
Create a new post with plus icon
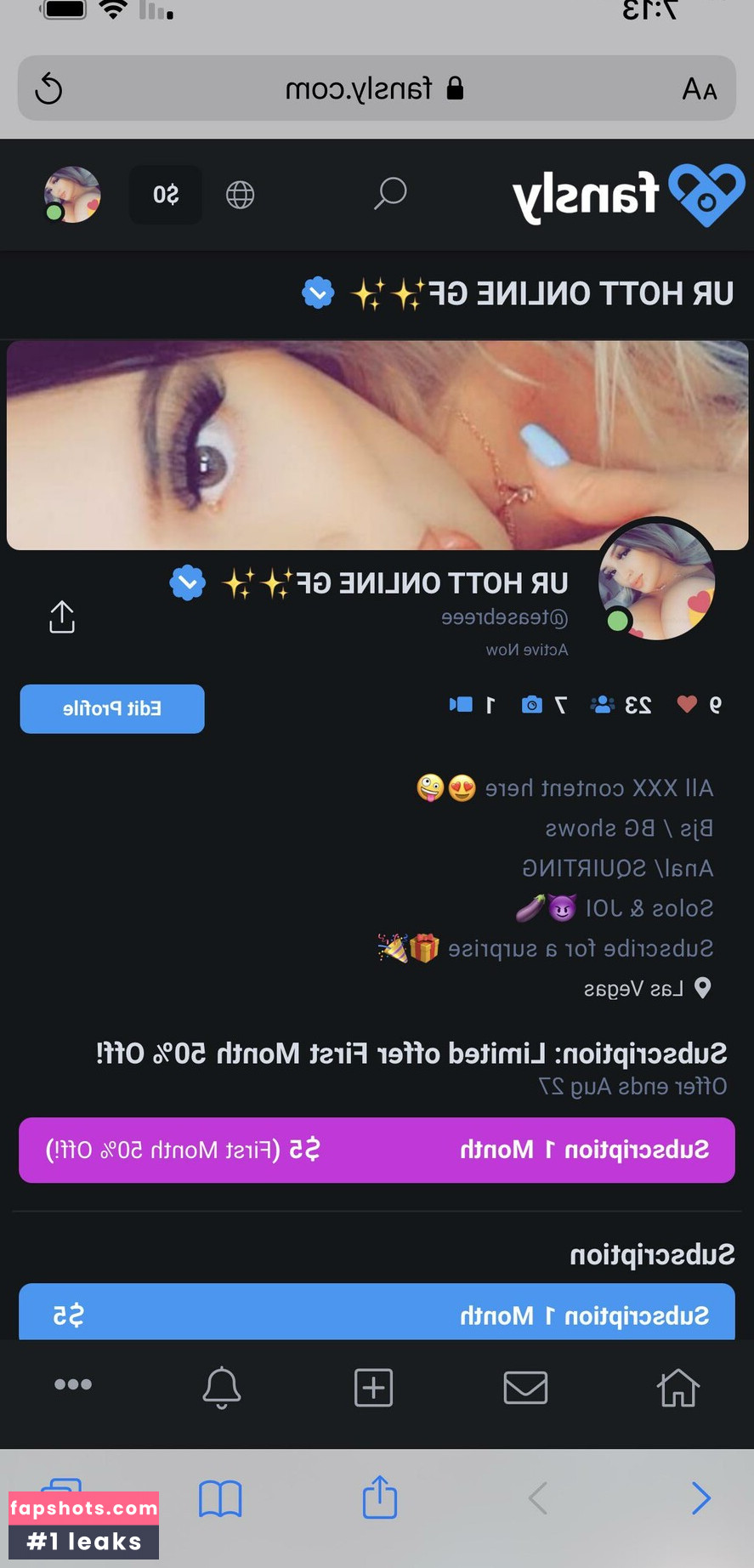tap(373, 1388)
